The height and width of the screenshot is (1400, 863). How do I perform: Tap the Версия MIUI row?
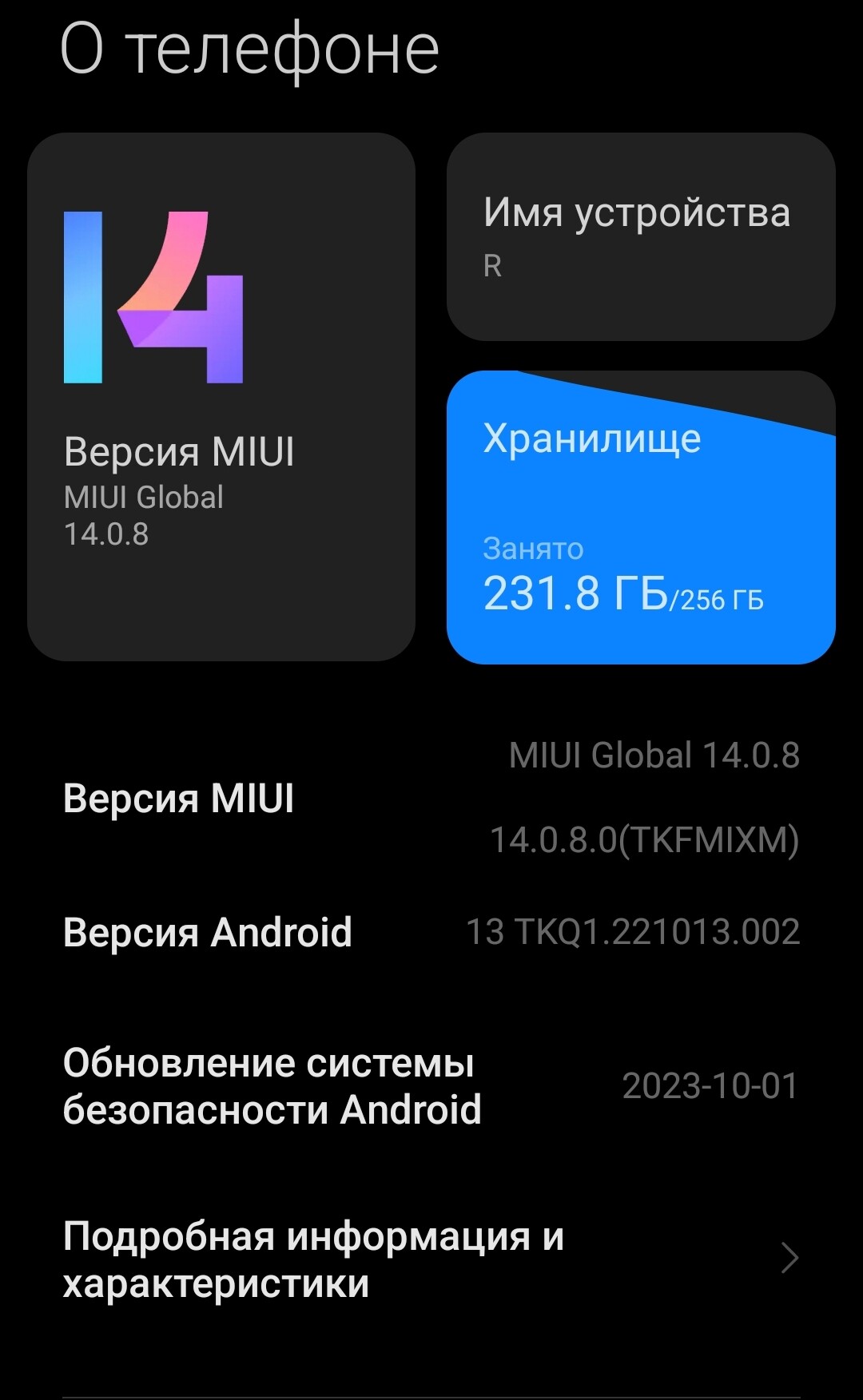tap(431, 798)
